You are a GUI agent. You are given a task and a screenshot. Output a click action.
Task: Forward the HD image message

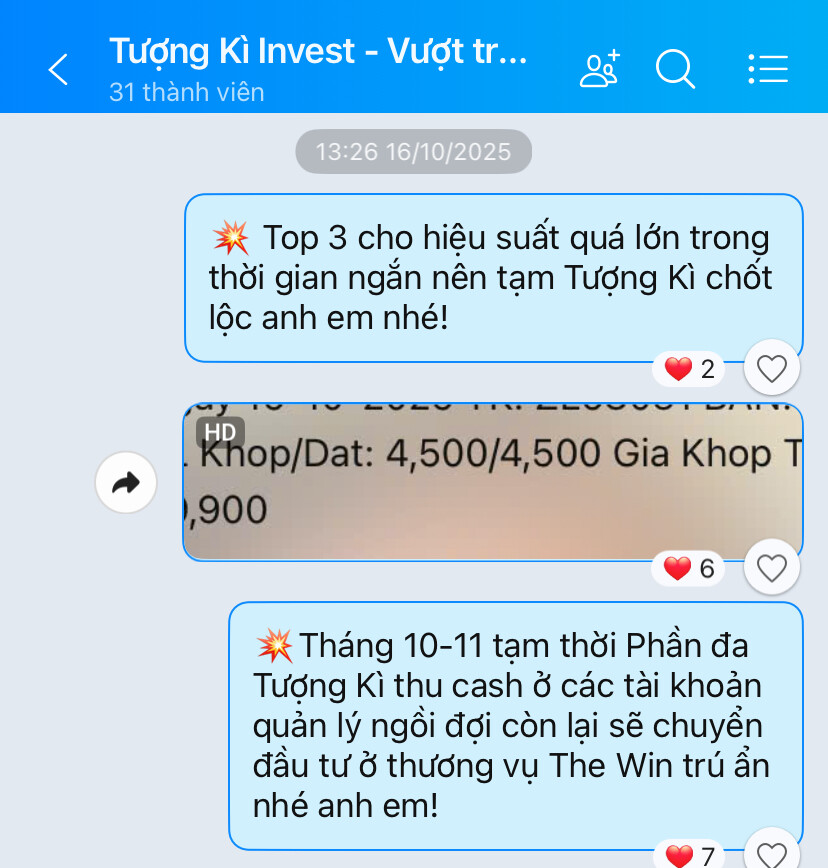tap(126, 483)
